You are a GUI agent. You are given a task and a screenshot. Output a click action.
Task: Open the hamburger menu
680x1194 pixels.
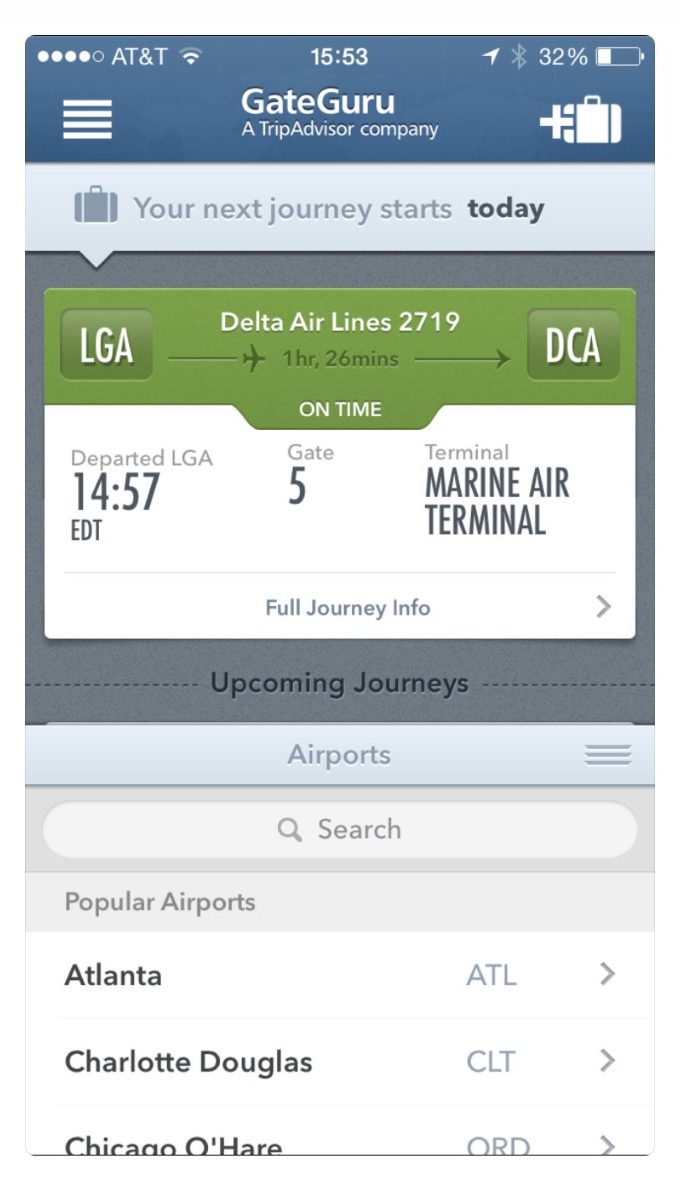(x=88, y=120)
